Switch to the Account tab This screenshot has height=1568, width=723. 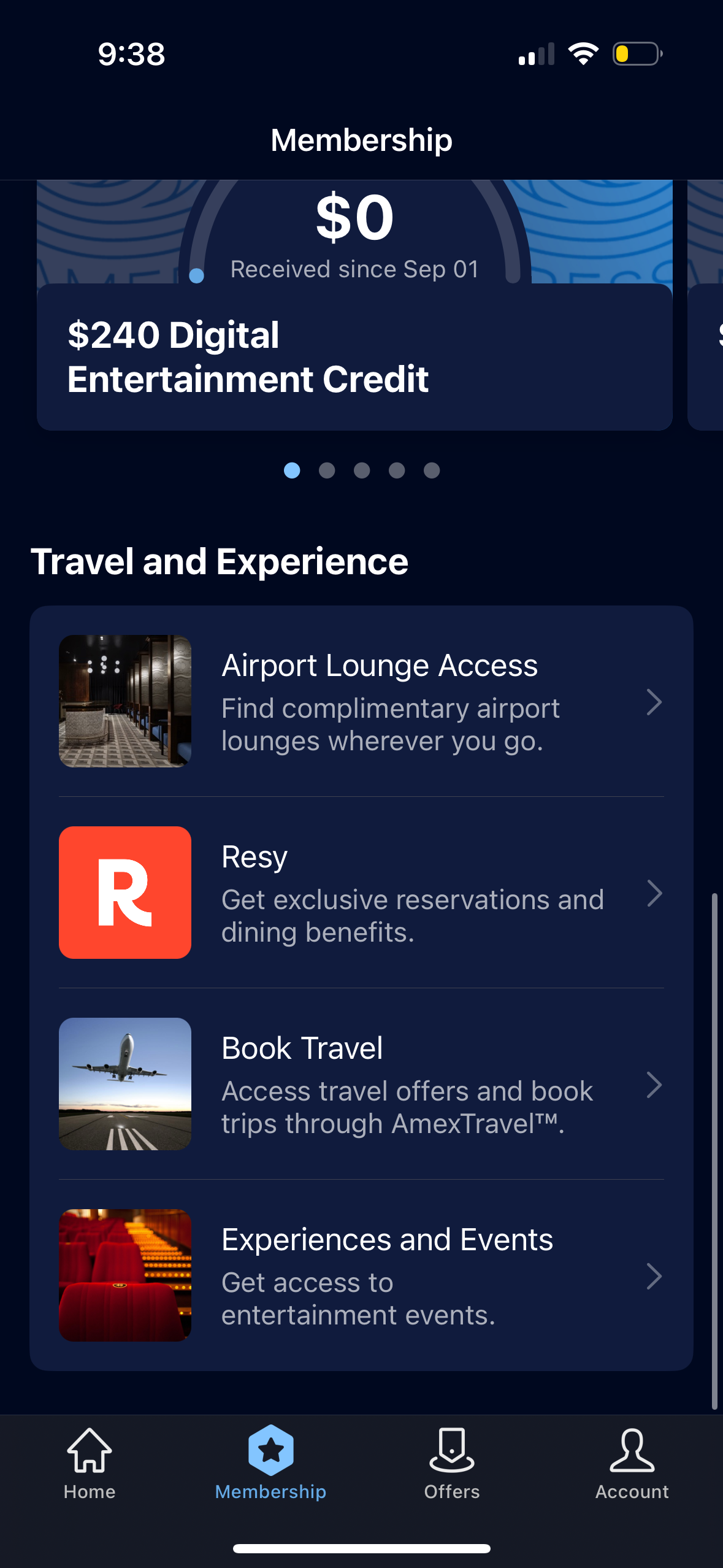632,1472
